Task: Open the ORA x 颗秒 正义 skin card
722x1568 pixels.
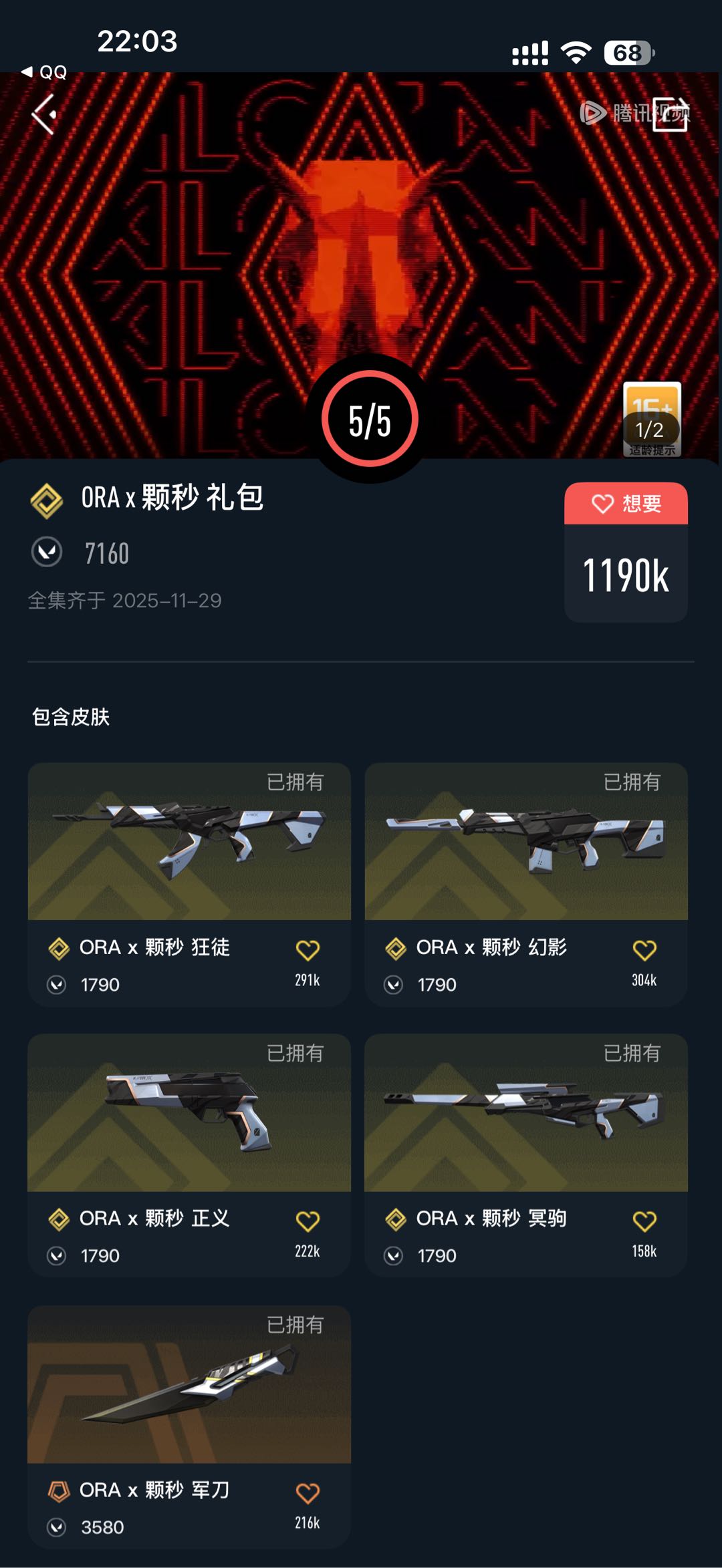Action: (x=189, y=1114)
